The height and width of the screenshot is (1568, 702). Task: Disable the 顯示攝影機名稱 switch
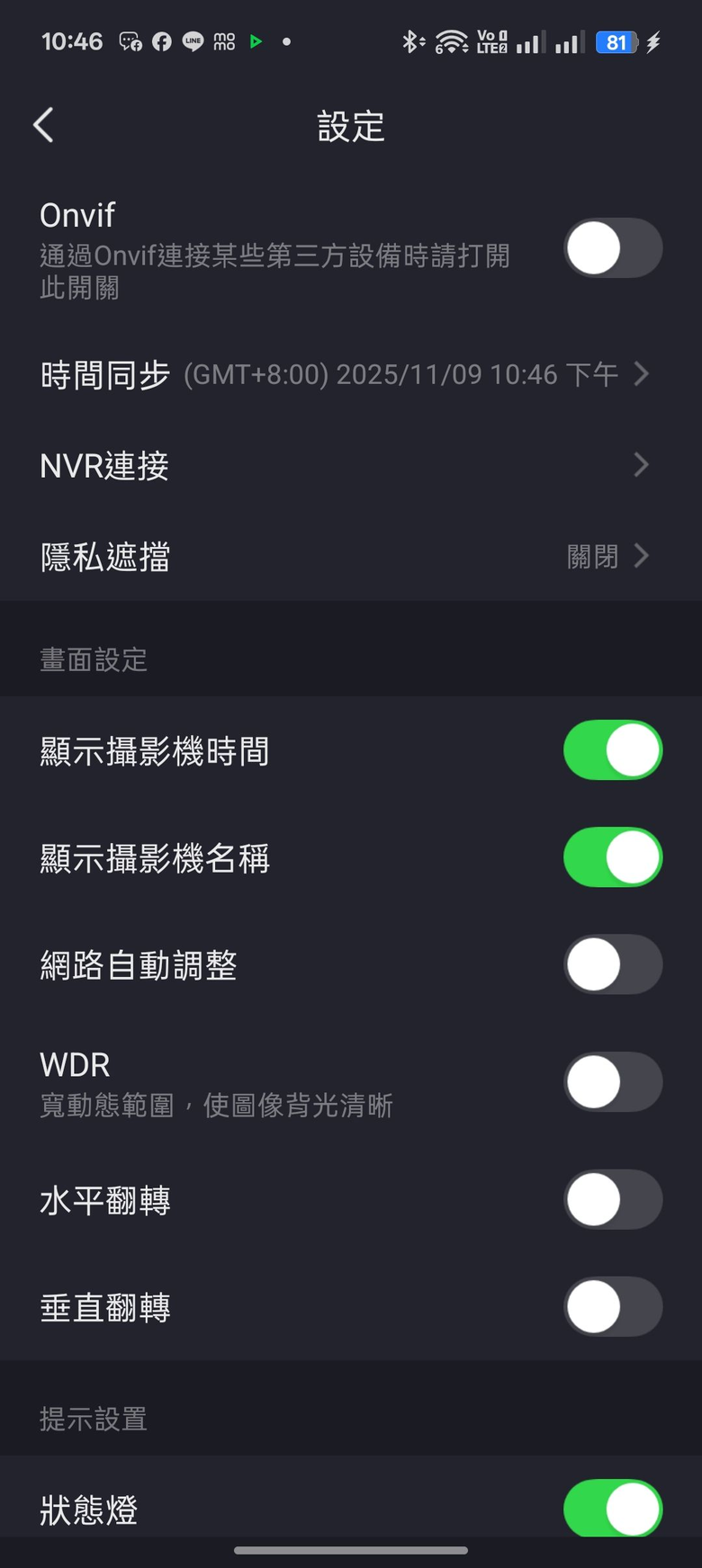pyautogui.click(x=613, y=857)
